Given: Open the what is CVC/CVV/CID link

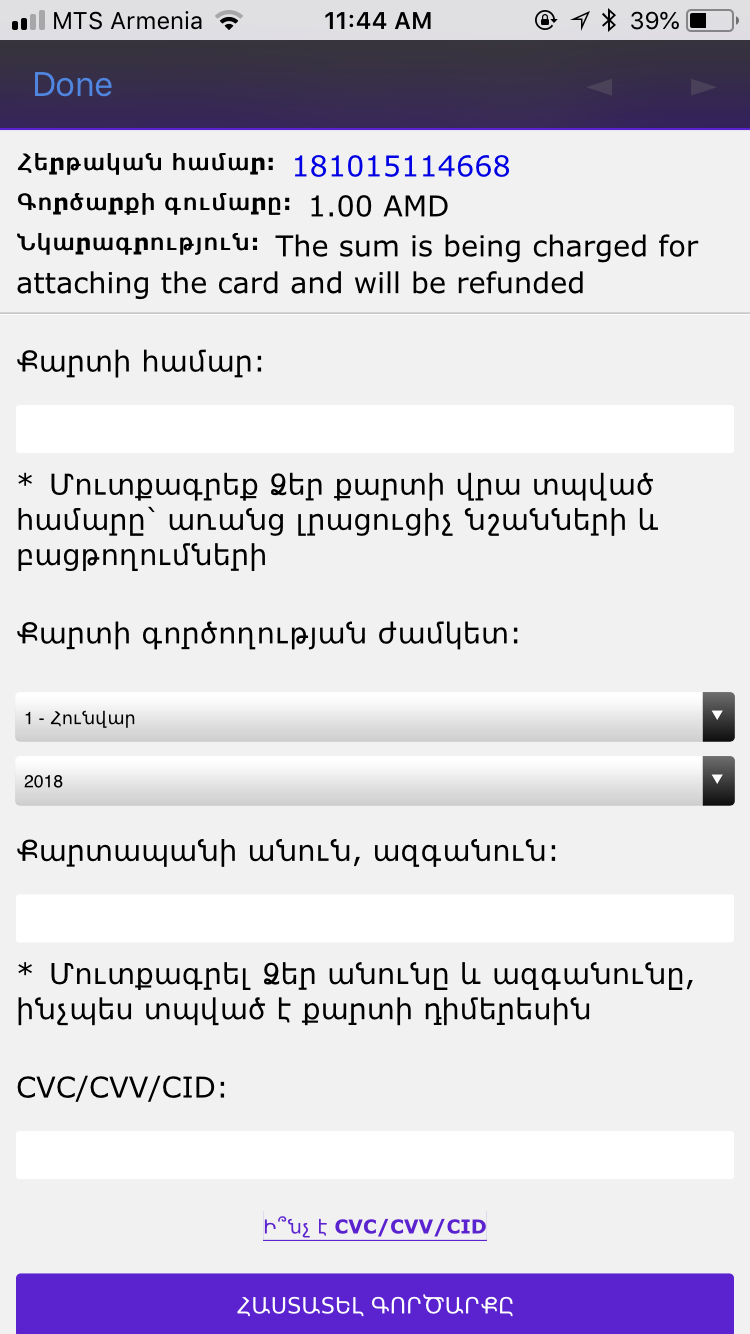Looking at the screenshot, I should [x=375, y=1227].
